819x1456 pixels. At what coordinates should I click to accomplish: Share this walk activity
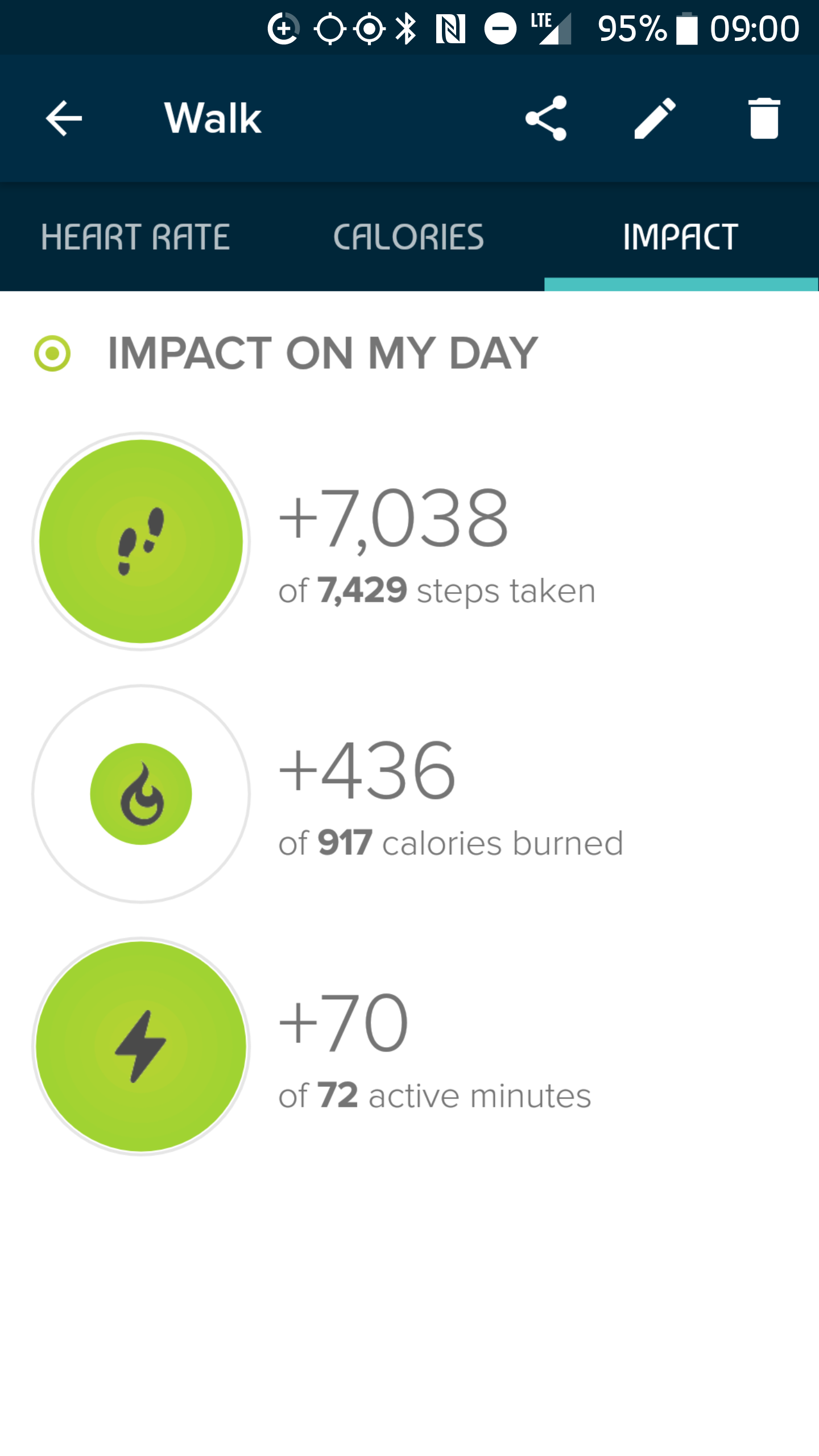pyautogui.click(x=546, y=118)
